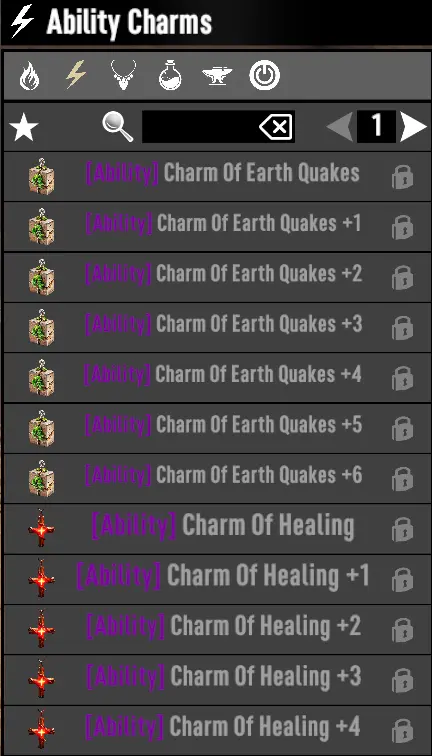Screen dimensions: 432x756
Task: Select Charm Of Earth Quakes +6
Action: coord(216,479)
